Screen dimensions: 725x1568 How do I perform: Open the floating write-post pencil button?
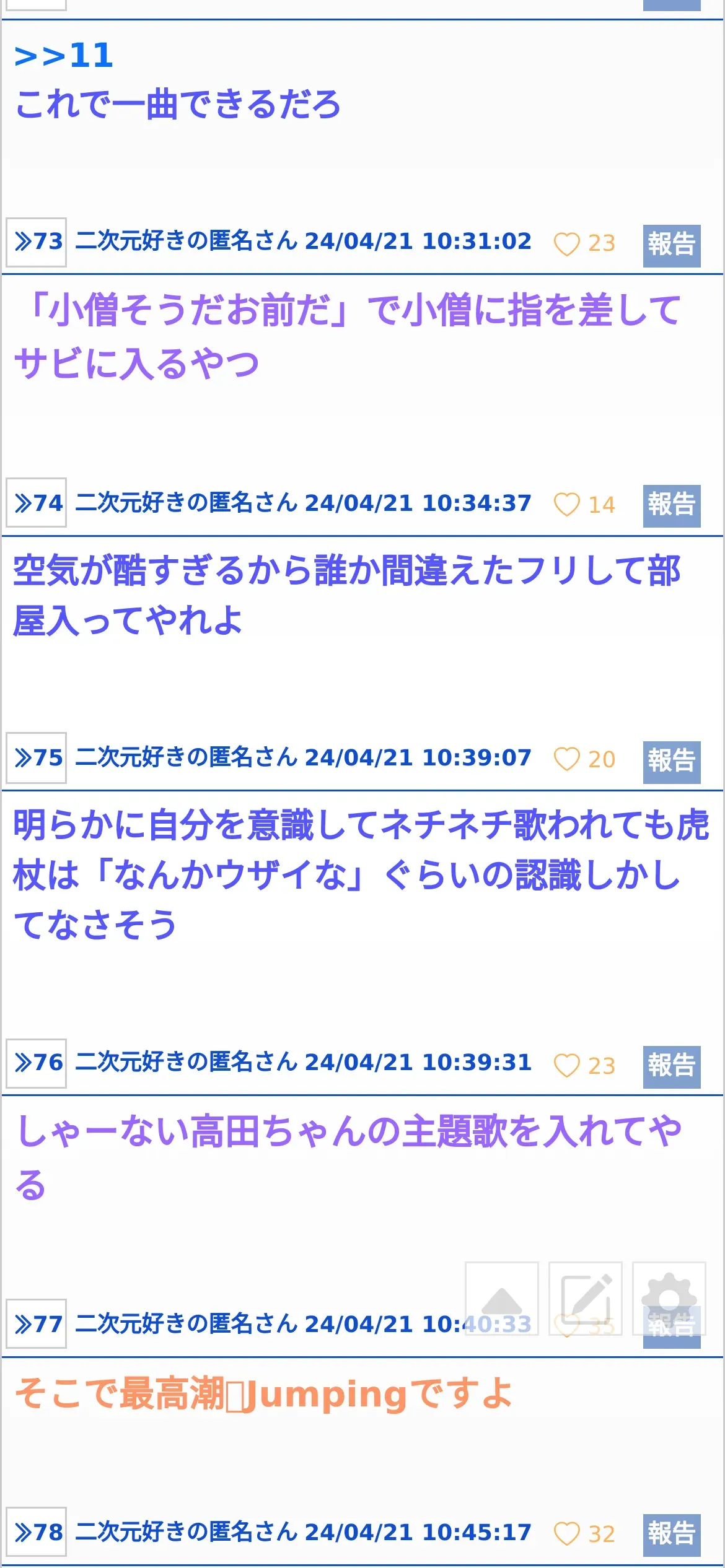coord(586,1298)
